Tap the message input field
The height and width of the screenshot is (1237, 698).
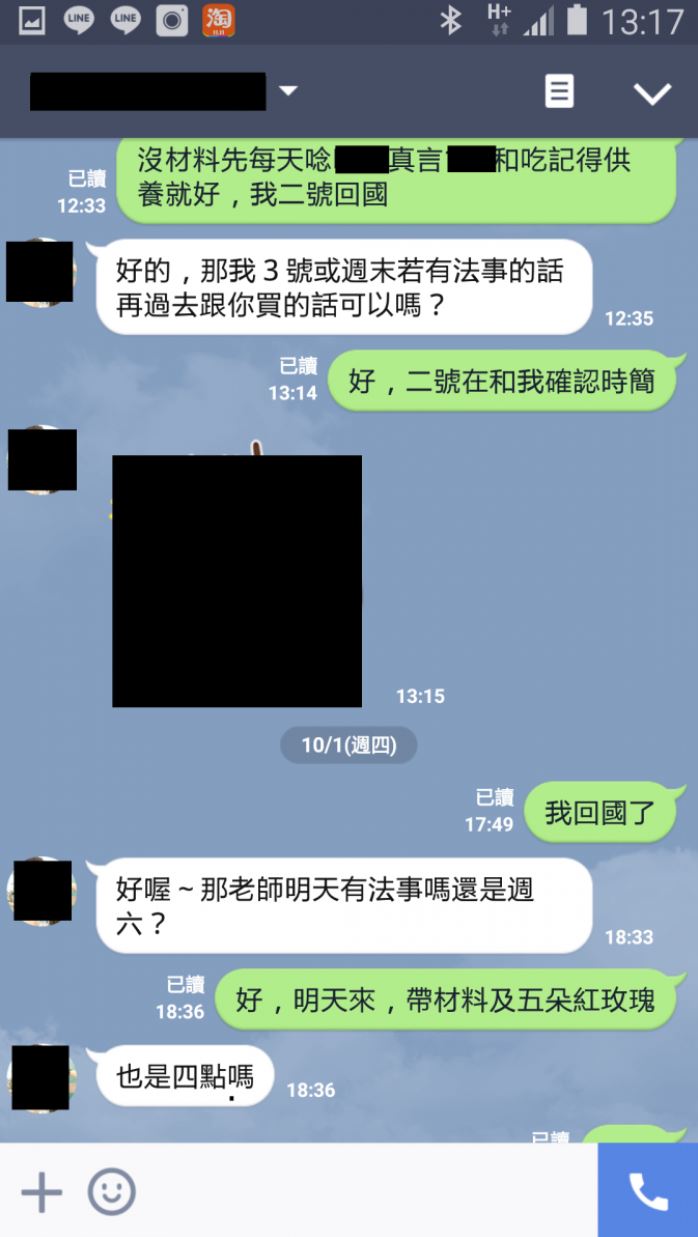coord(360,1191)
